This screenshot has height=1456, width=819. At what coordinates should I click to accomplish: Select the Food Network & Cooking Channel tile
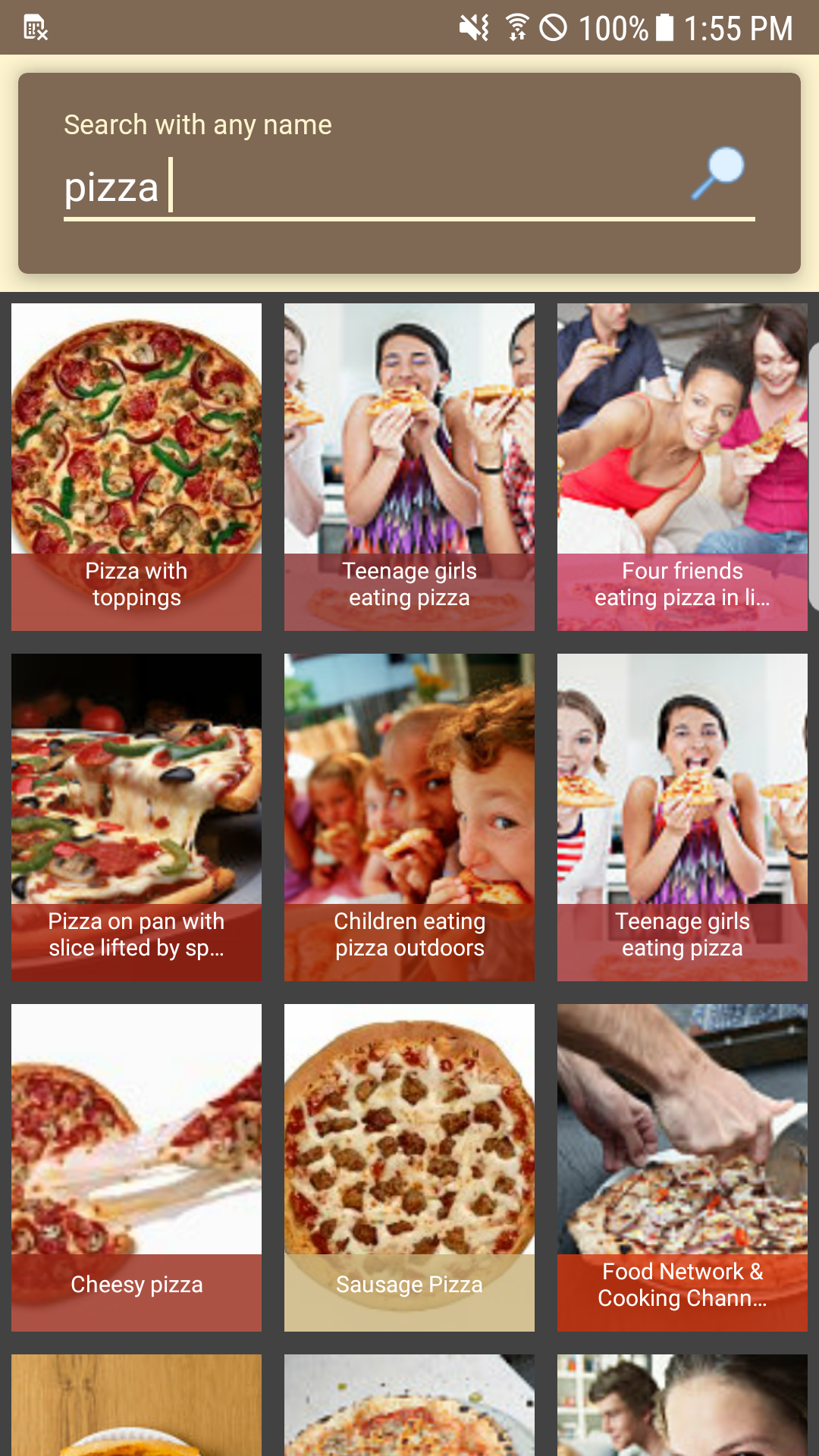click(682, 1167)
